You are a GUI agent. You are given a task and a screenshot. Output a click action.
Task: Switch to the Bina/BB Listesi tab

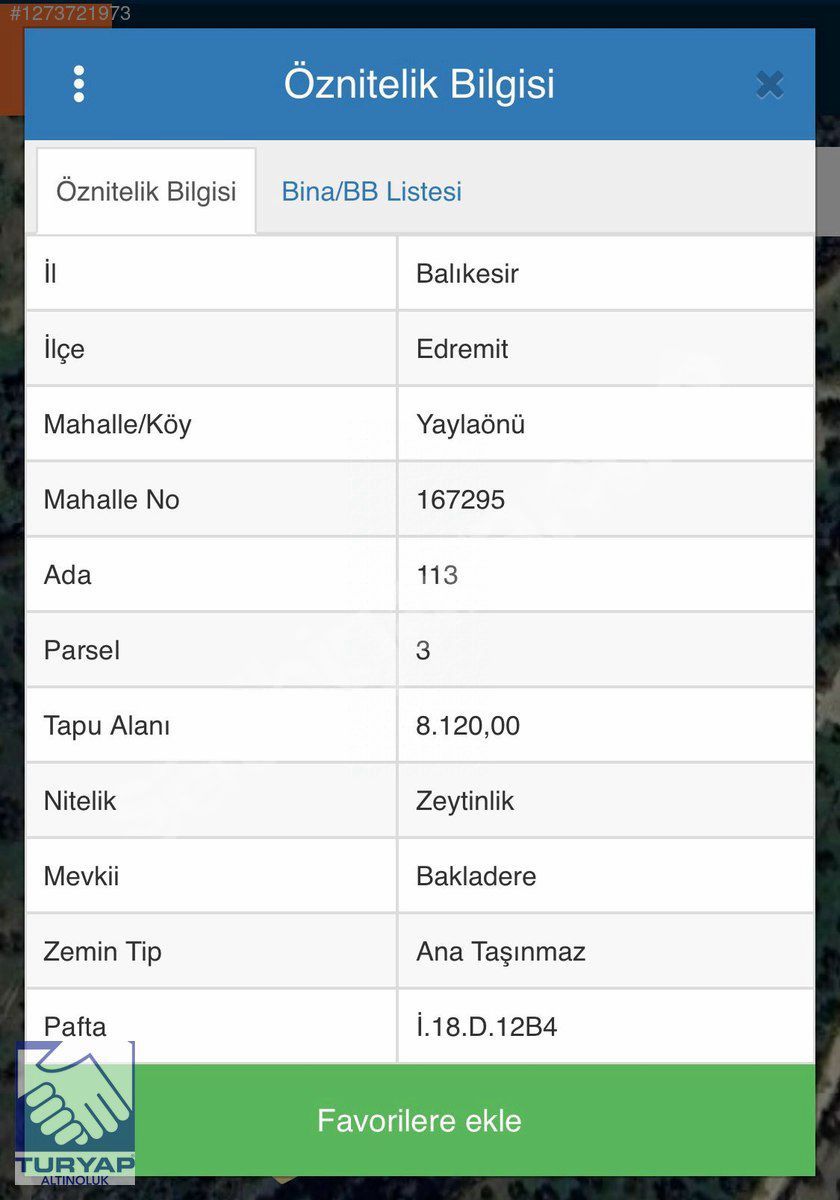tap(371, 192)
